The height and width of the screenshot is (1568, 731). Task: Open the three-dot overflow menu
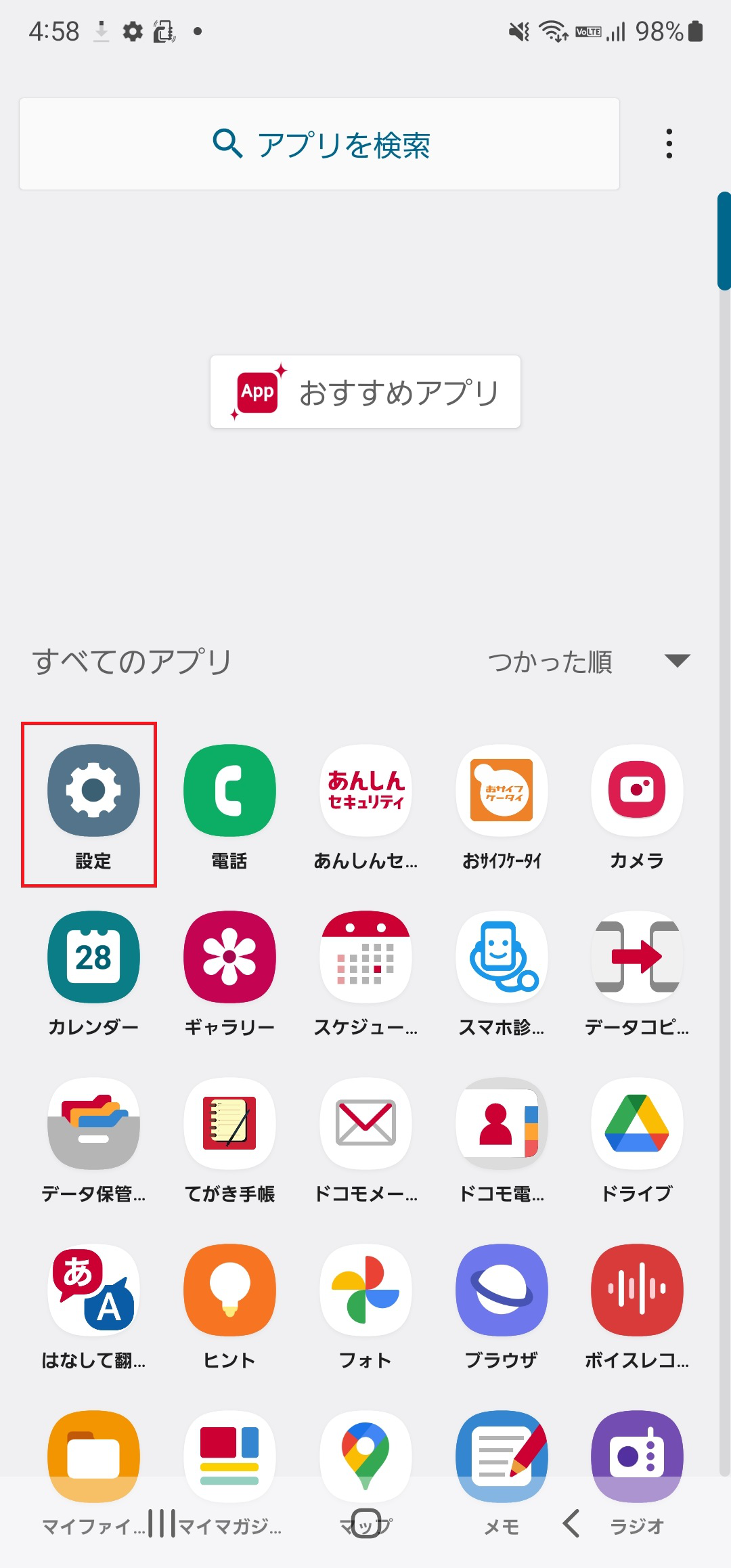669,143
